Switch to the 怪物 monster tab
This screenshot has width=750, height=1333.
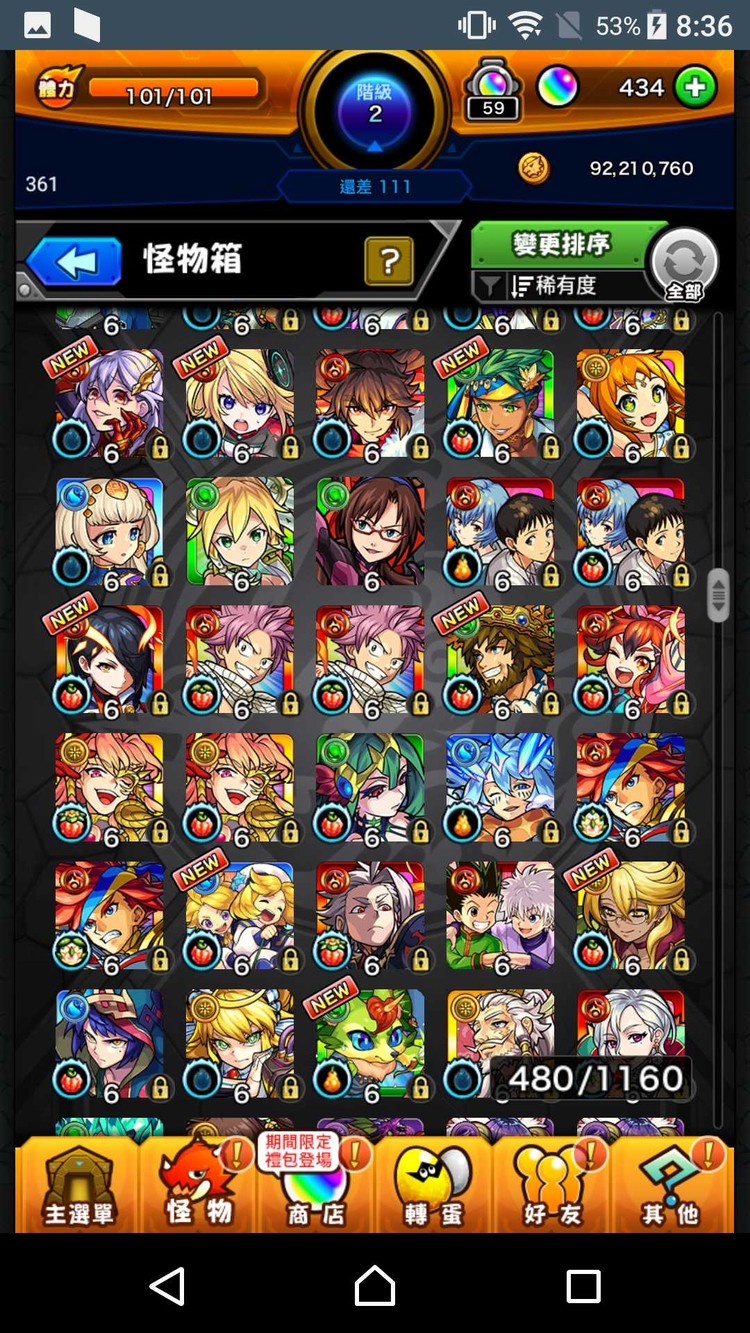click(198, 1186)
